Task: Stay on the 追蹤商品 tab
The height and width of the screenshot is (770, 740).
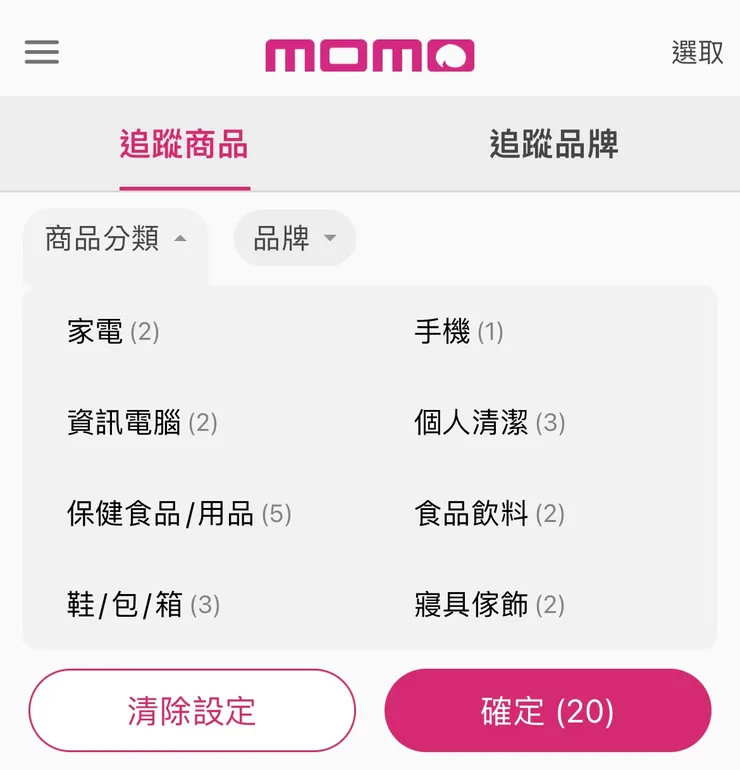Action: coord(184,143)
